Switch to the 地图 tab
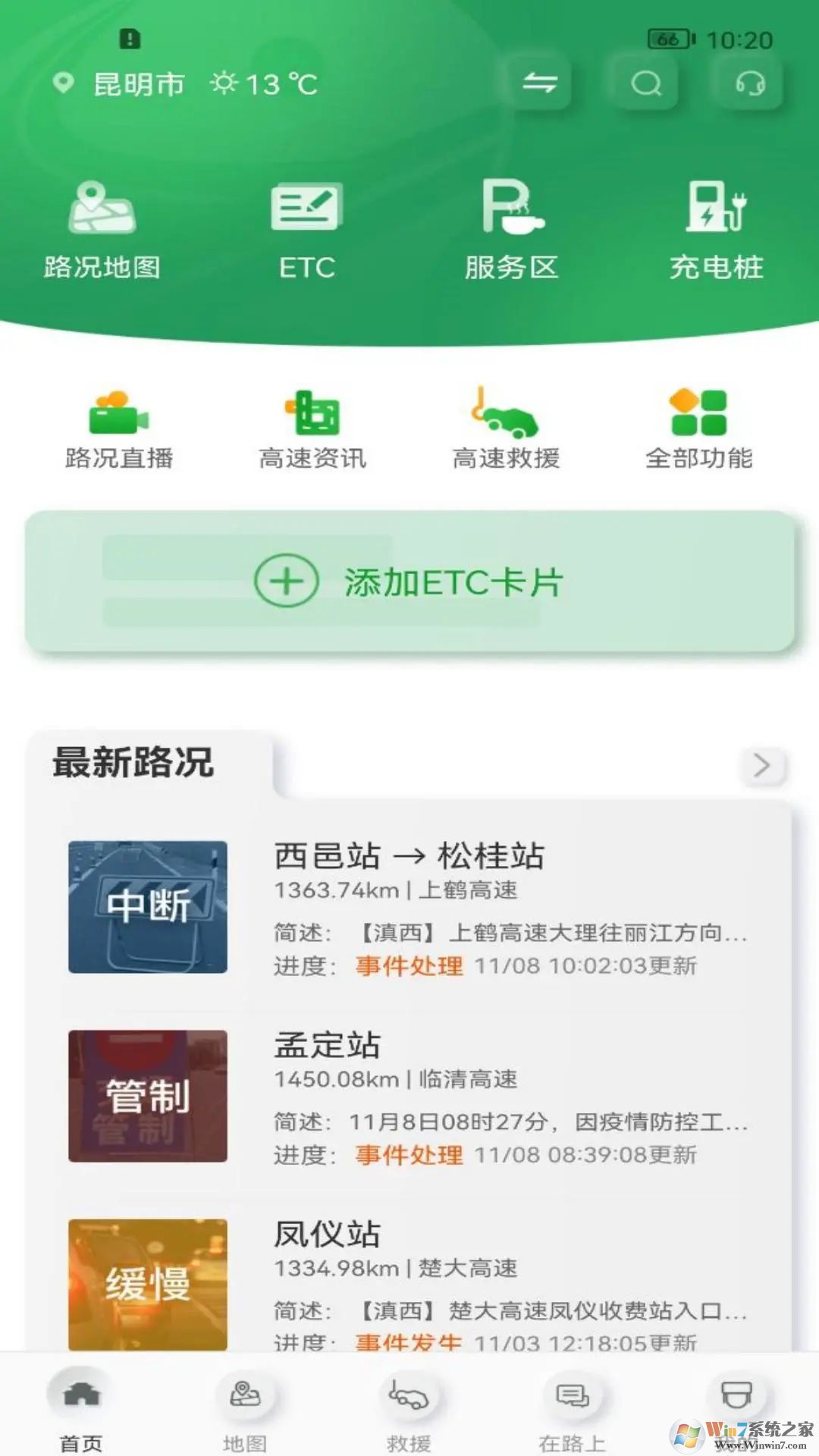 click(245, 1412)
